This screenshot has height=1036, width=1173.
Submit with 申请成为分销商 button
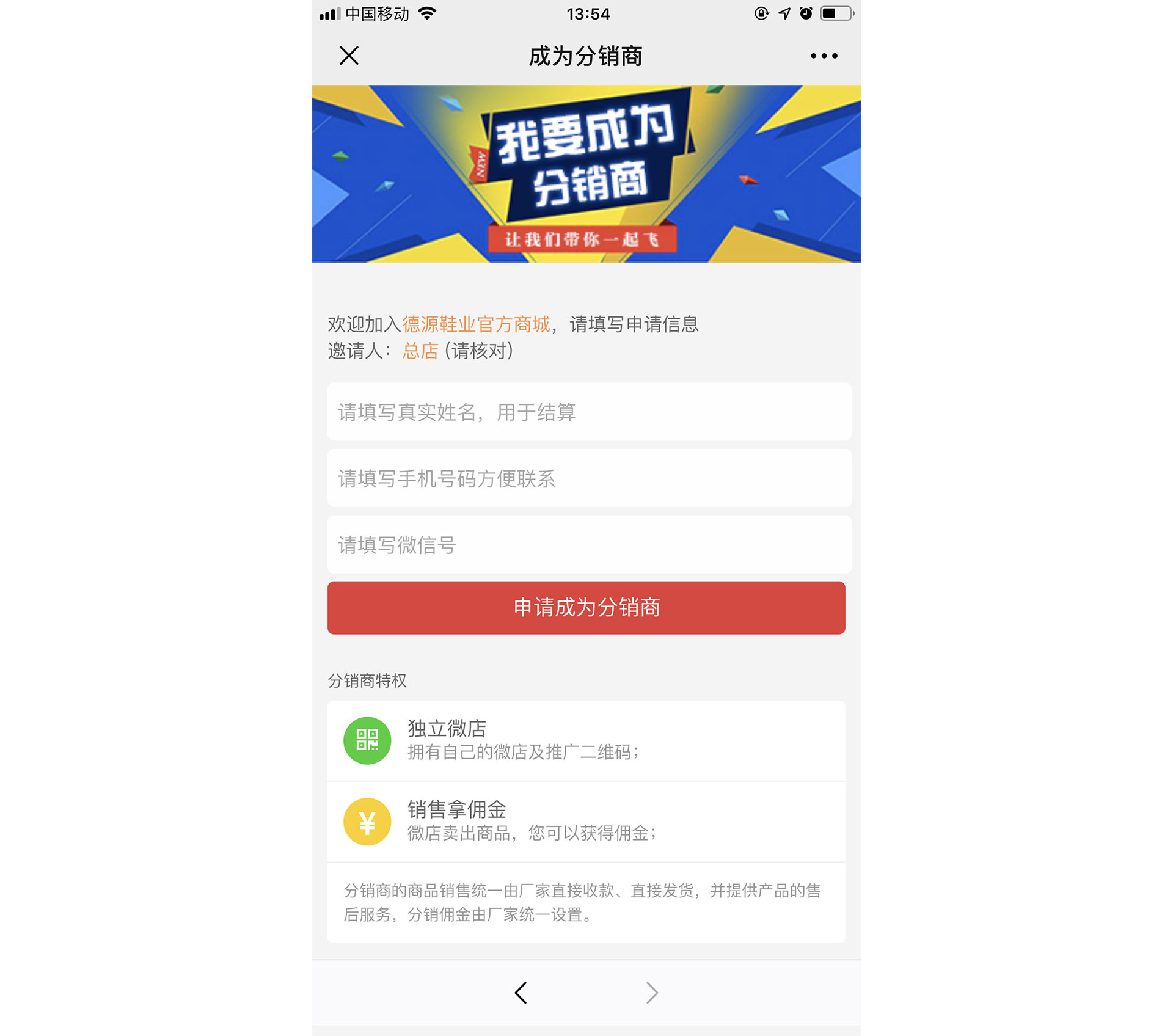coord(586,608)
